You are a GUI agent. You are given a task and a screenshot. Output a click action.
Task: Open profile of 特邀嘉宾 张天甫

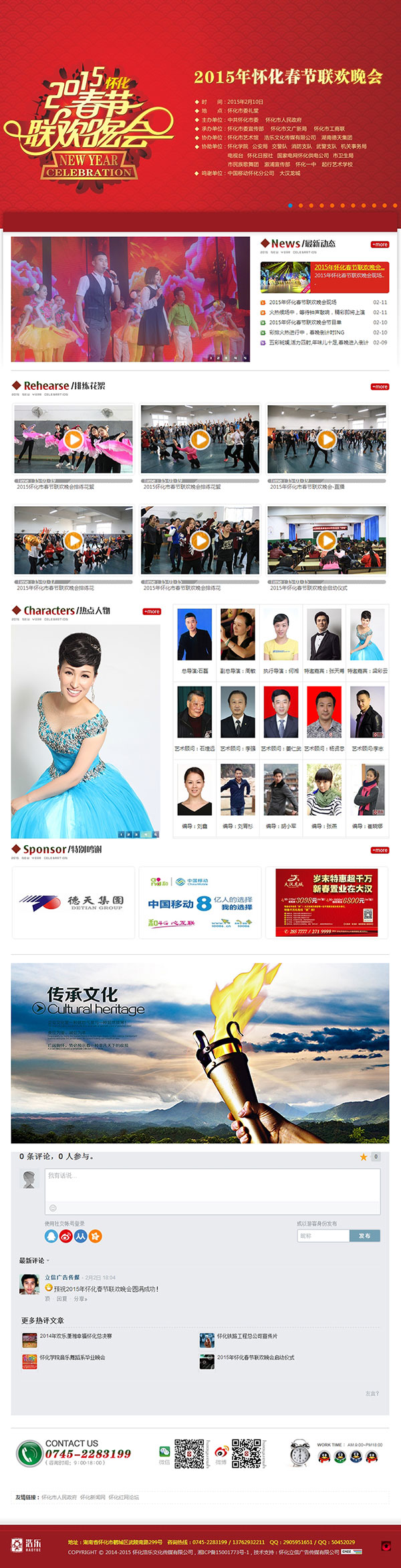324,635
